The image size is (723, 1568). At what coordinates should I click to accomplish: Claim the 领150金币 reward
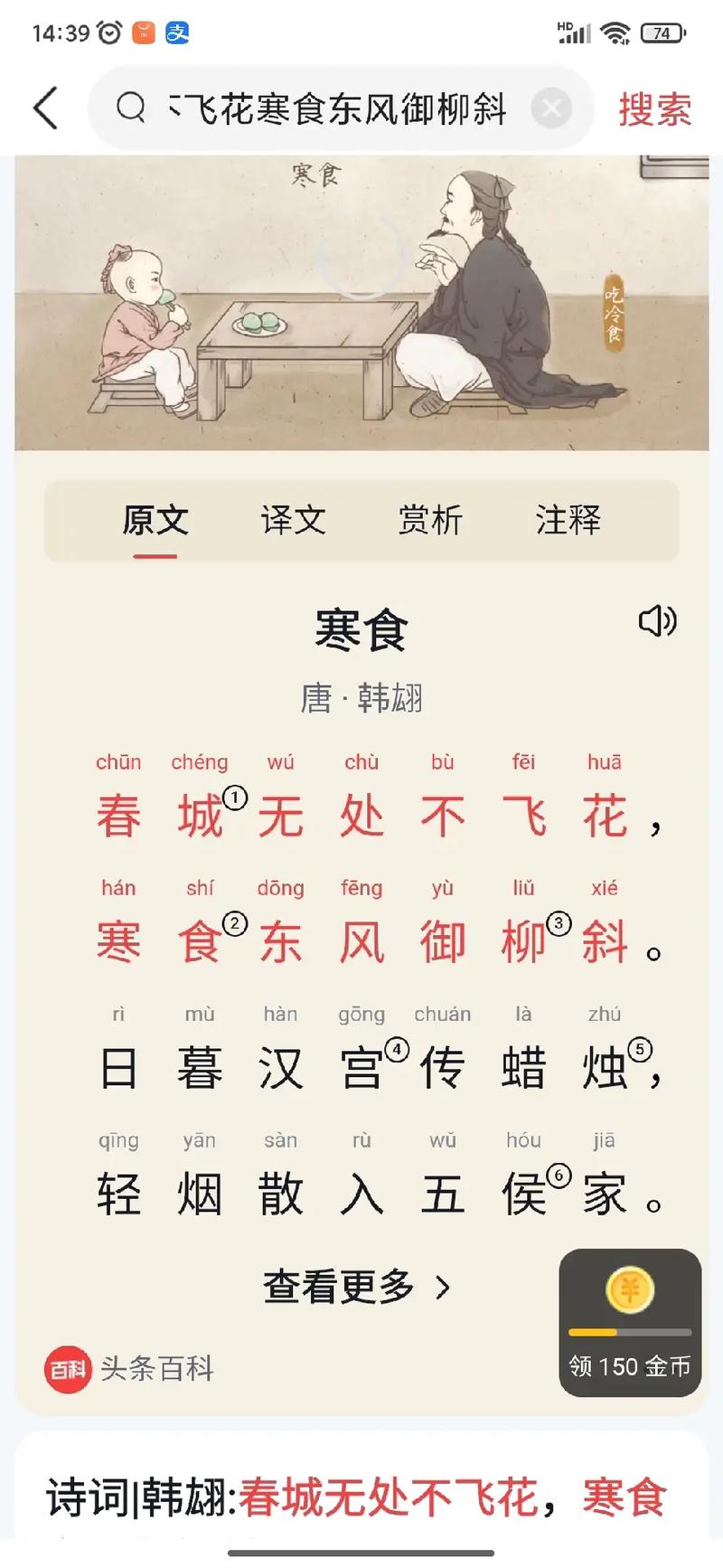tap(630, 1322)
